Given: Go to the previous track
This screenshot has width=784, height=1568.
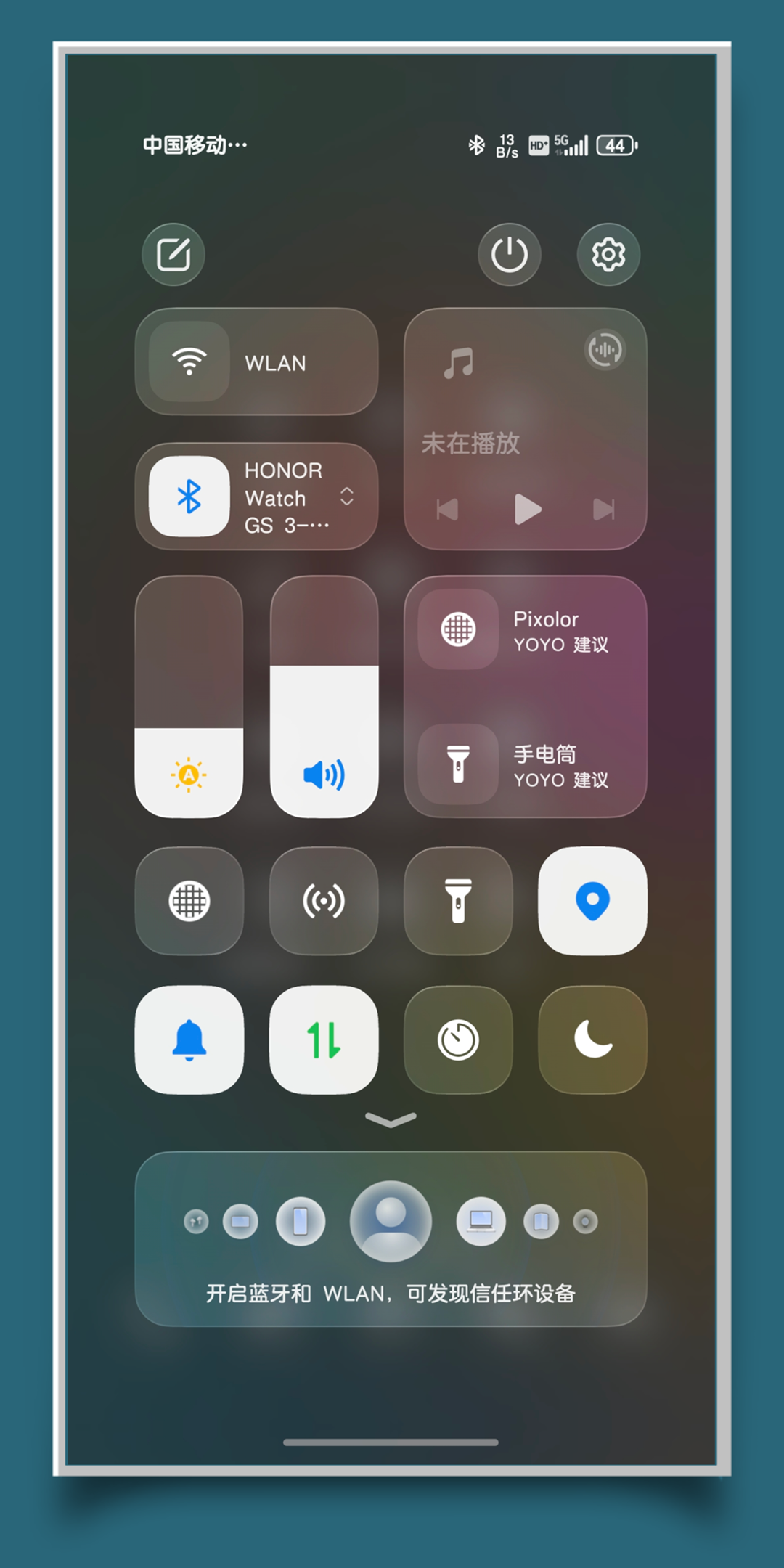Looking at the screenshot, I should [447, 509].
